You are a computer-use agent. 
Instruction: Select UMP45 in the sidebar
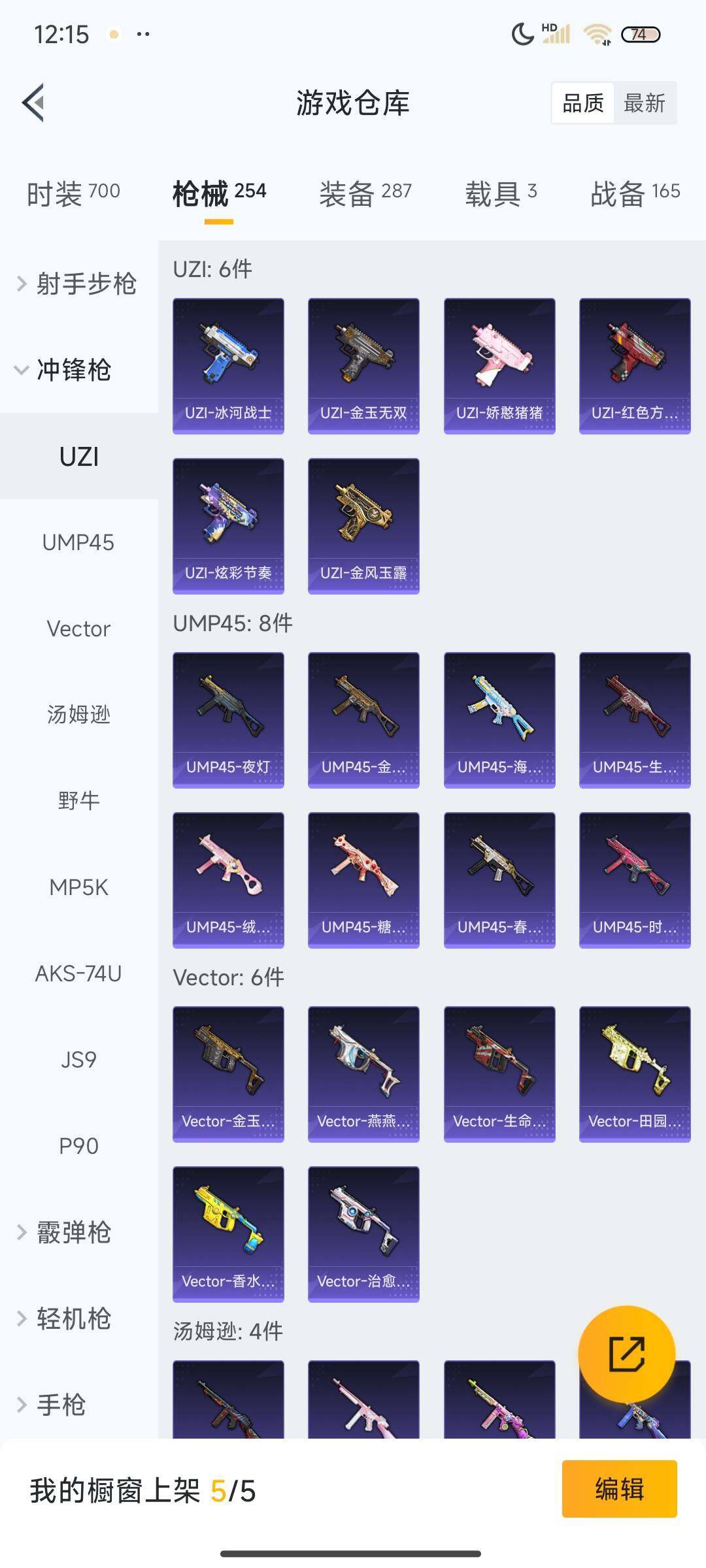[78, 542]
